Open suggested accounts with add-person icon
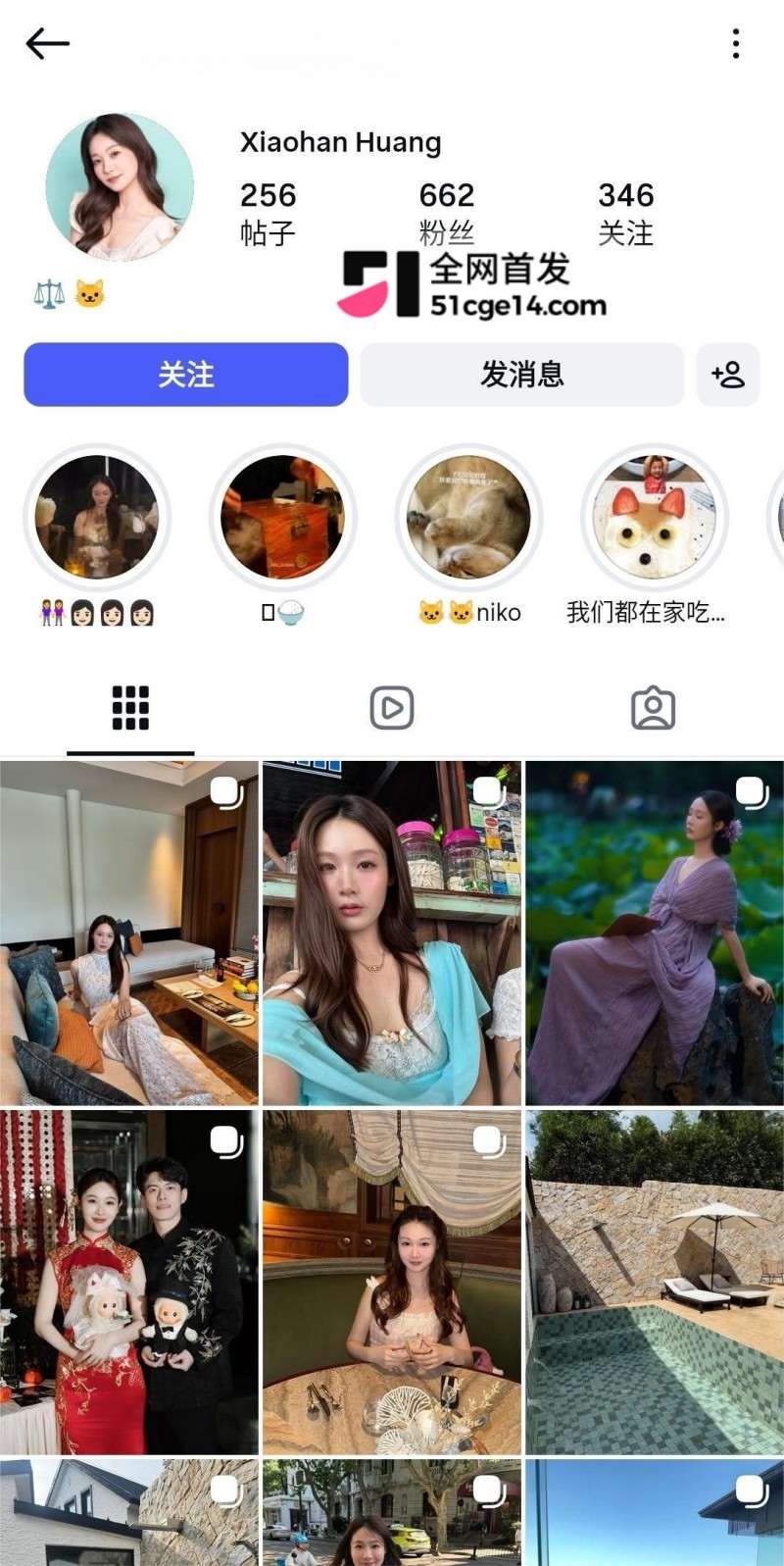The height and width of the screenshot is (1566, 784). click(x=728, y=375)
